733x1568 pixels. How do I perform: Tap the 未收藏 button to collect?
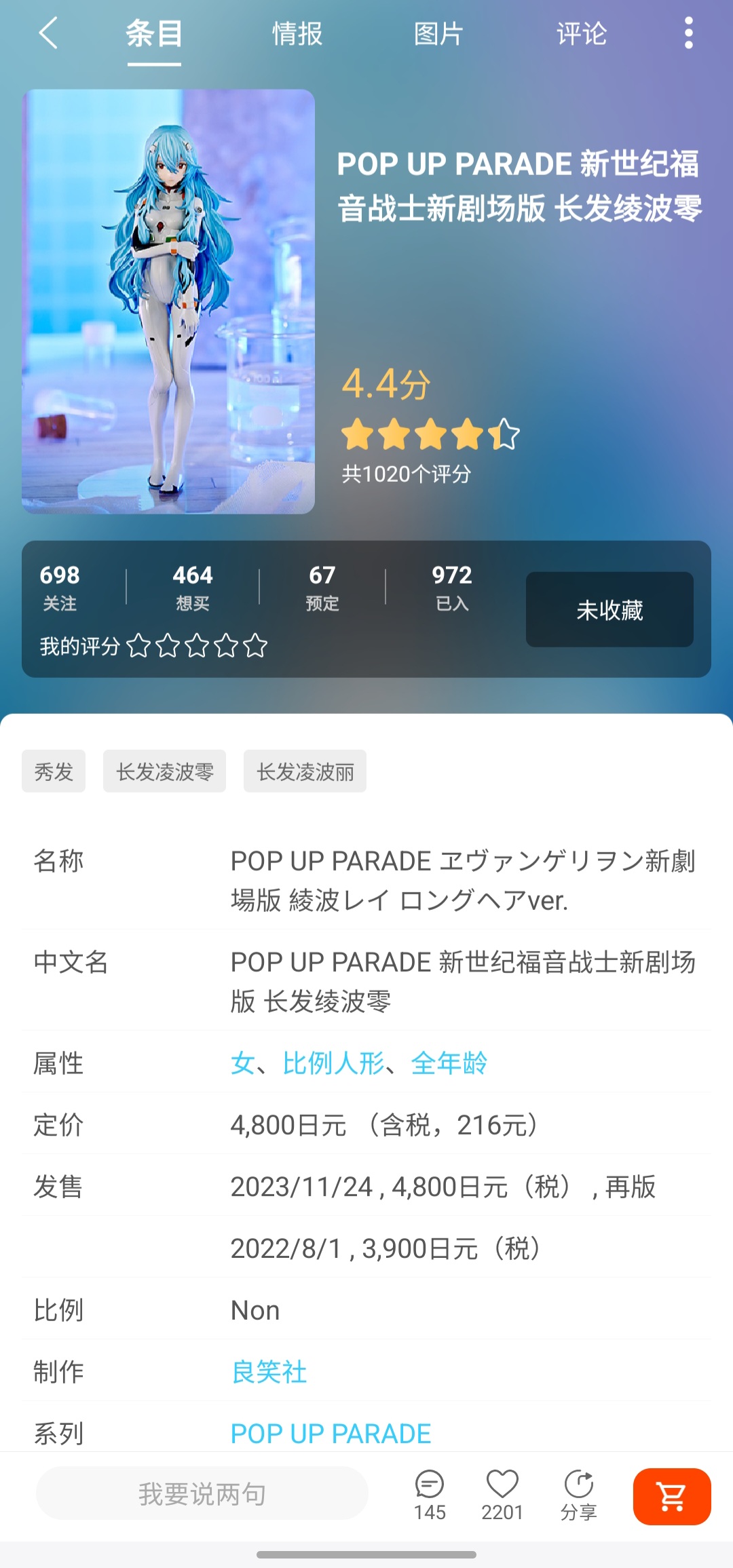tap(609, 609)
